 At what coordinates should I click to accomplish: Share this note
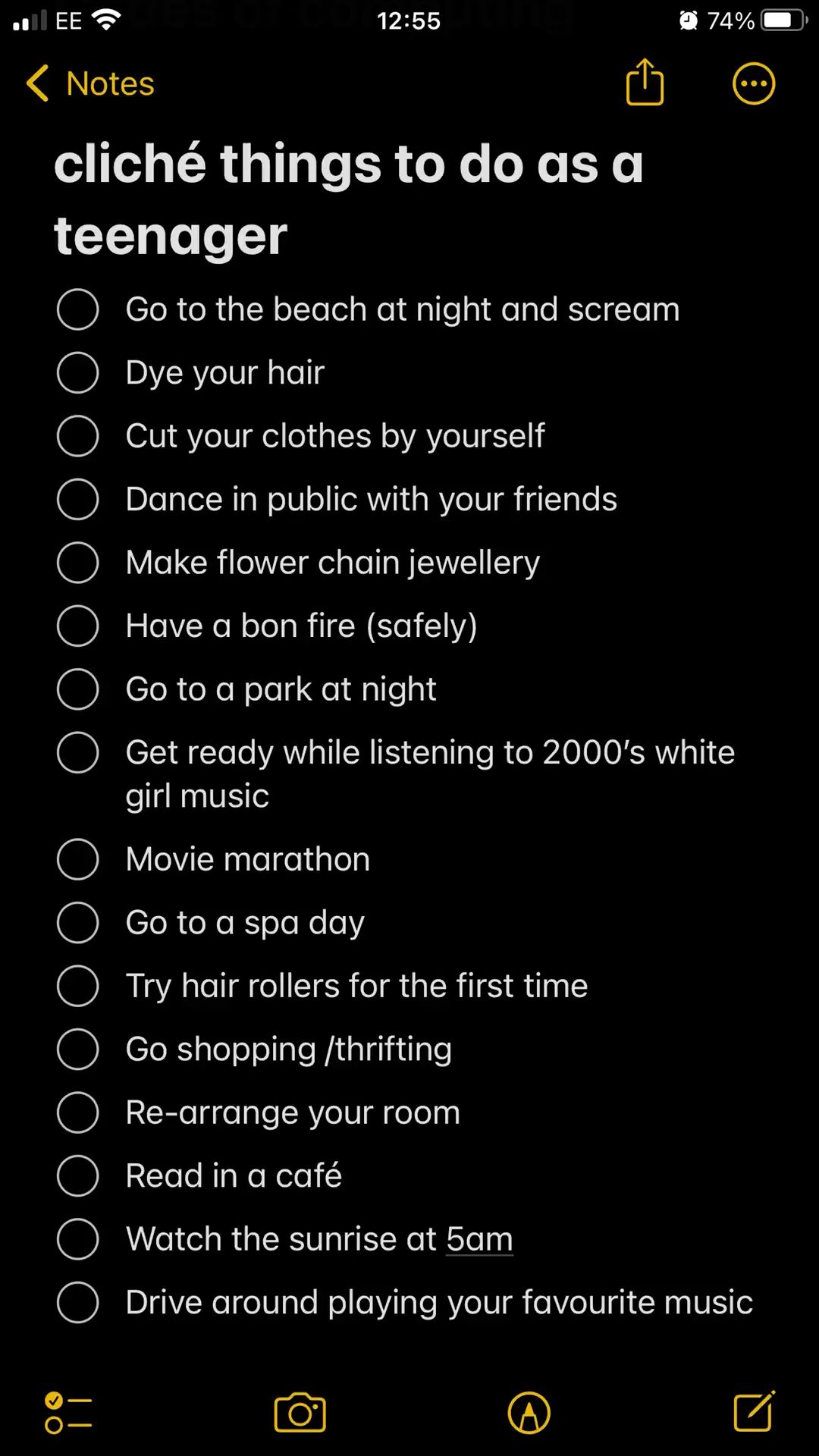(645, 82)
